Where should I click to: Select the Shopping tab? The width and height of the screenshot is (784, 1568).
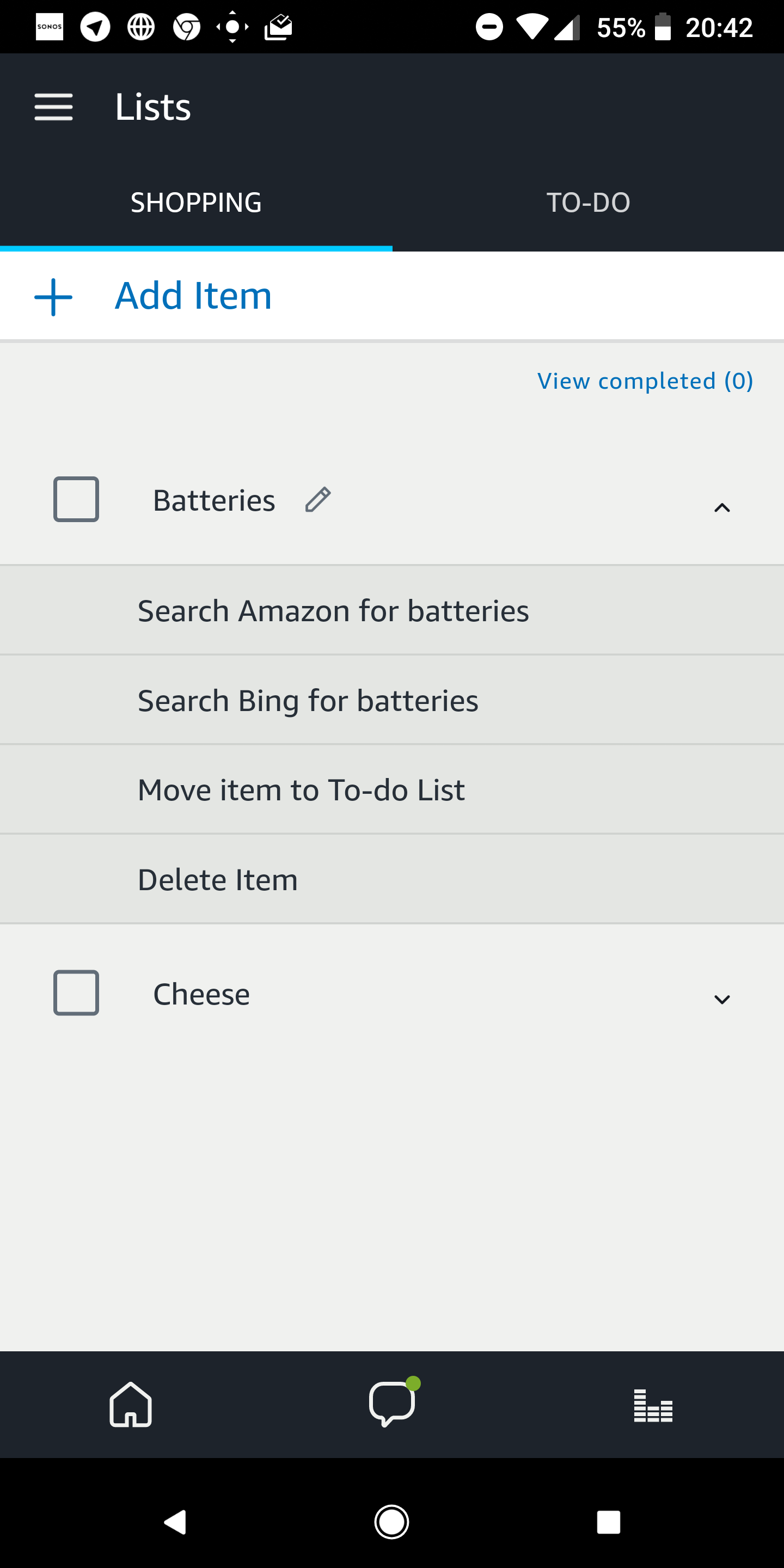[196, 203]
